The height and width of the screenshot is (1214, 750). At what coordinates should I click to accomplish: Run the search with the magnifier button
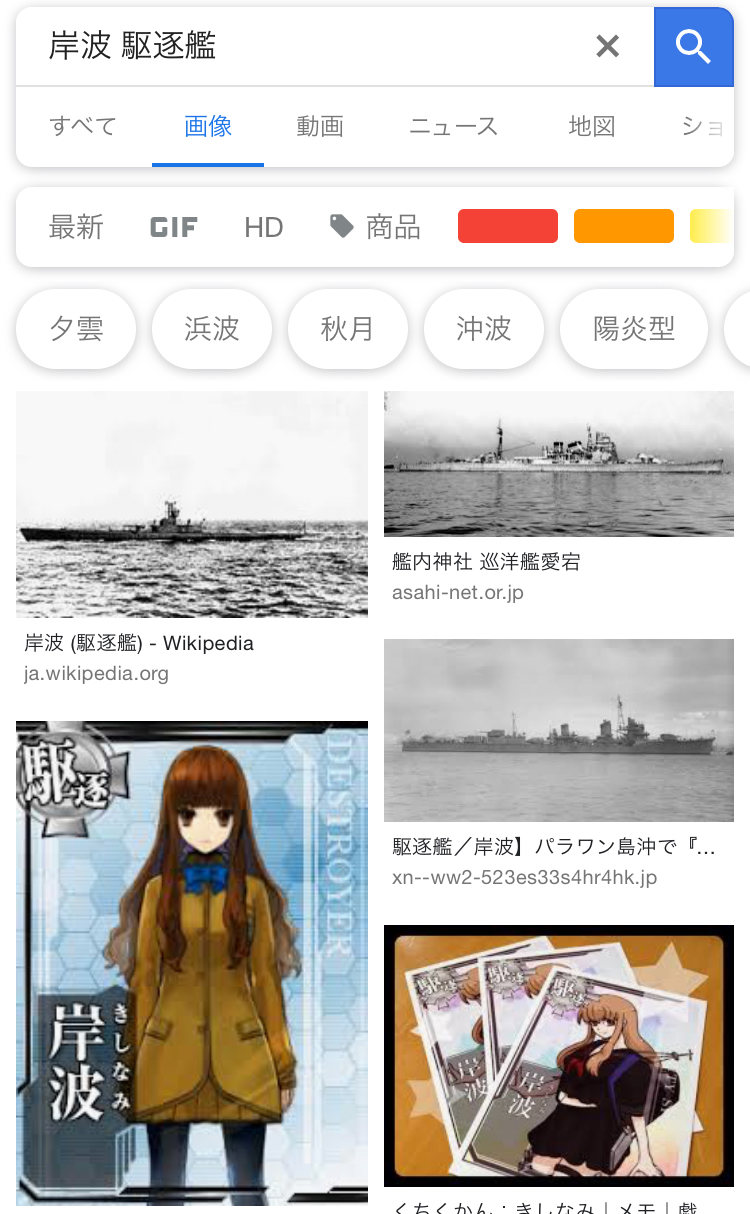pos(693,46)
